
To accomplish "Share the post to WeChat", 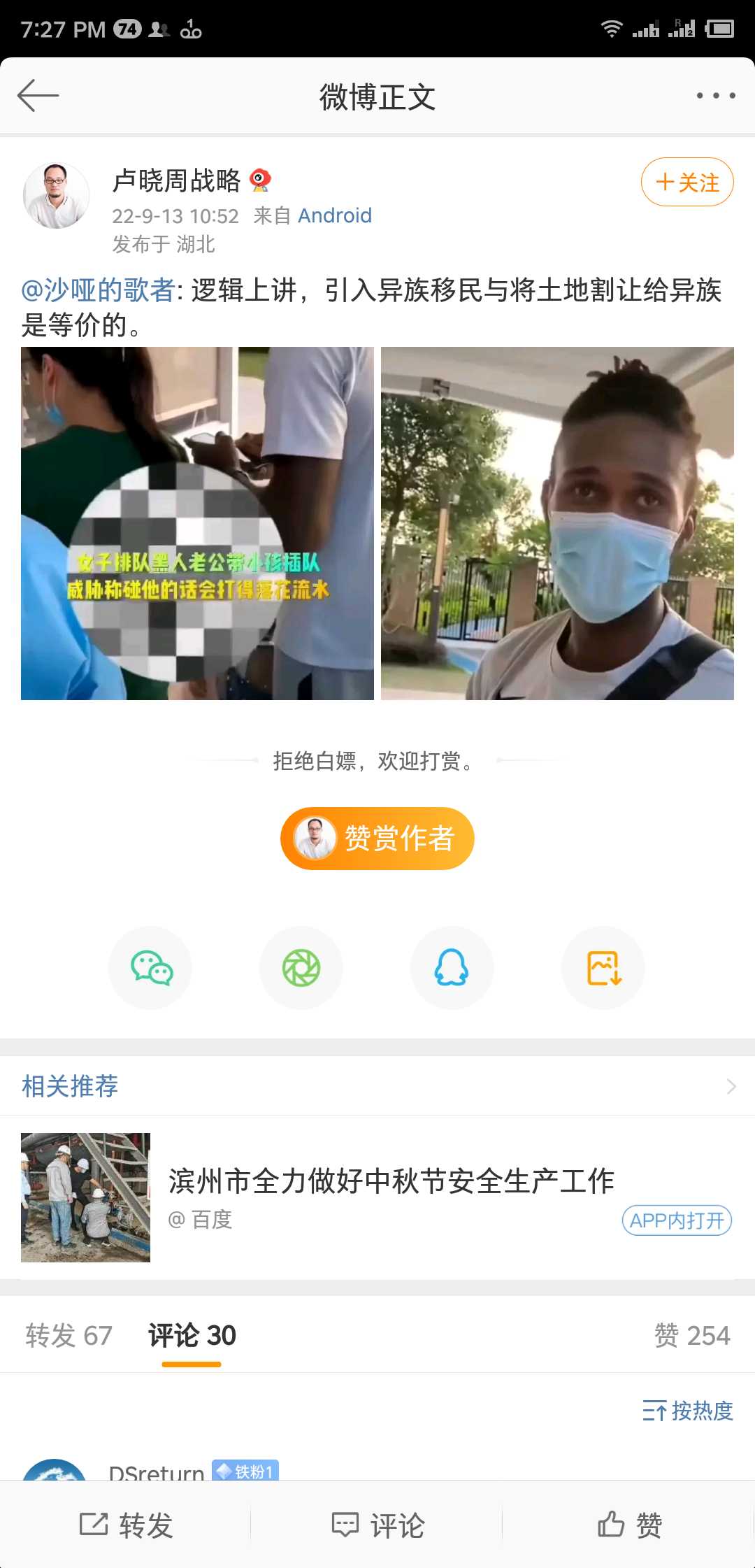I will click(150, 968).
